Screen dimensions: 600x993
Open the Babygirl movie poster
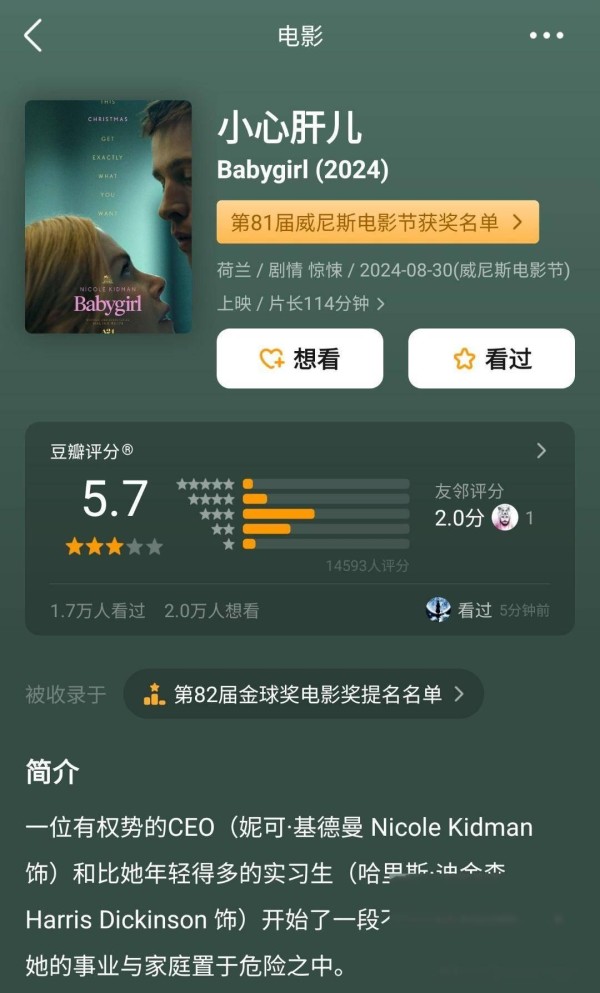[x=108, y=216]
